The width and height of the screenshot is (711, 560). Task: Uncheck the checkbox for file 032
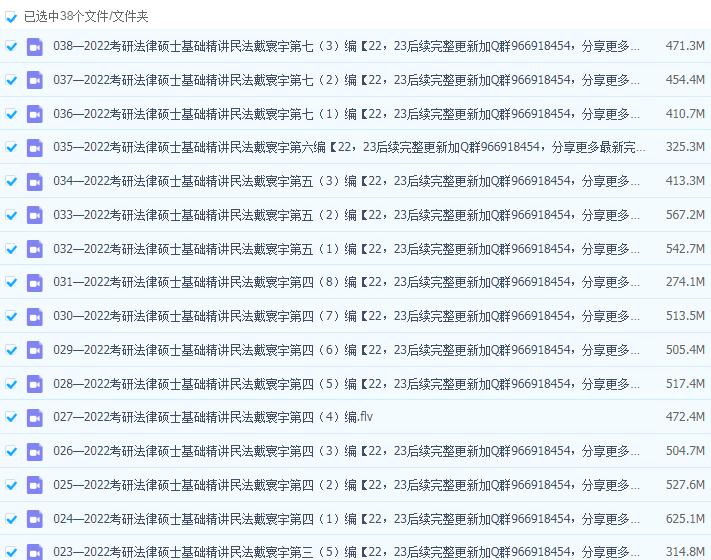coord(11,248)
